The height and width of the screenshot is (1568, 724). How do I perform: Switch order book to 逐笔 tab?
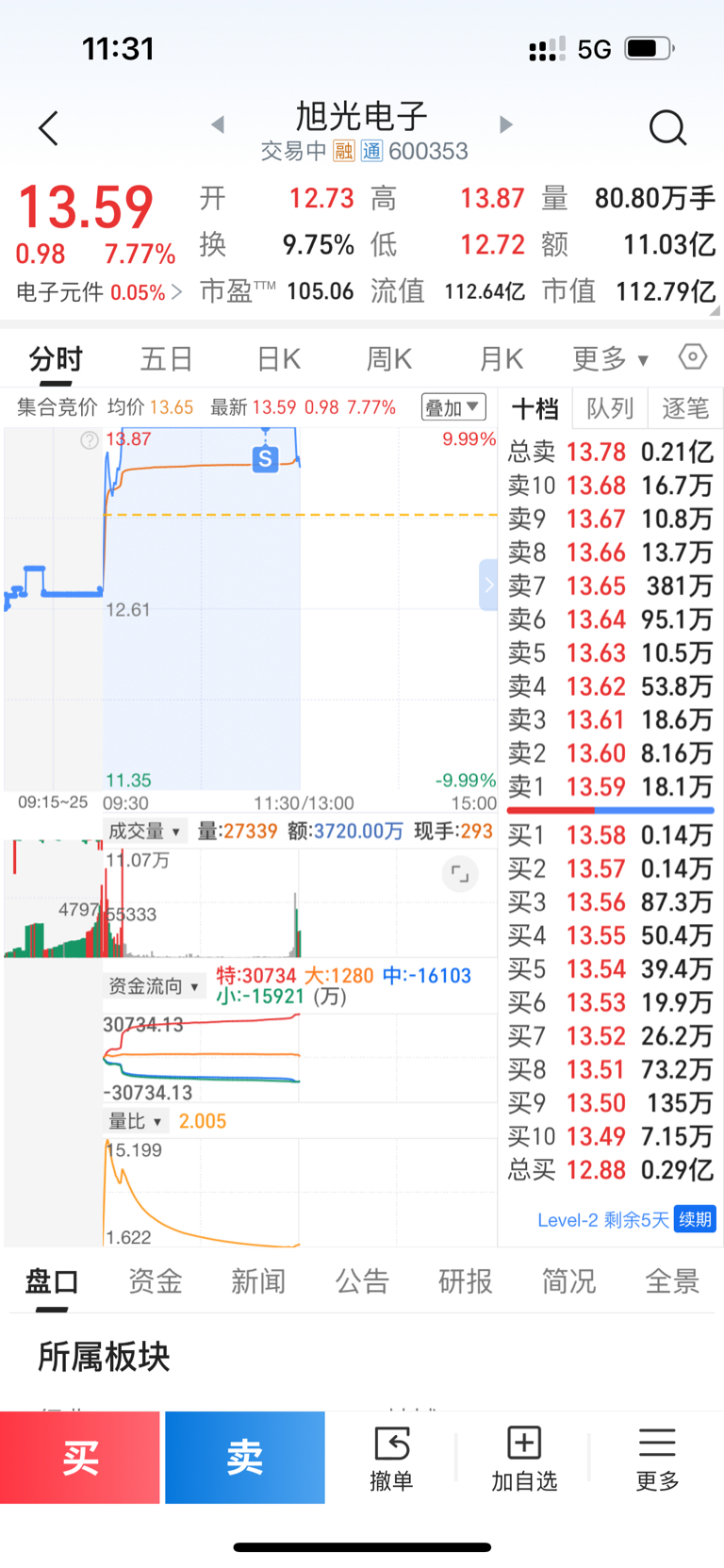684,408
